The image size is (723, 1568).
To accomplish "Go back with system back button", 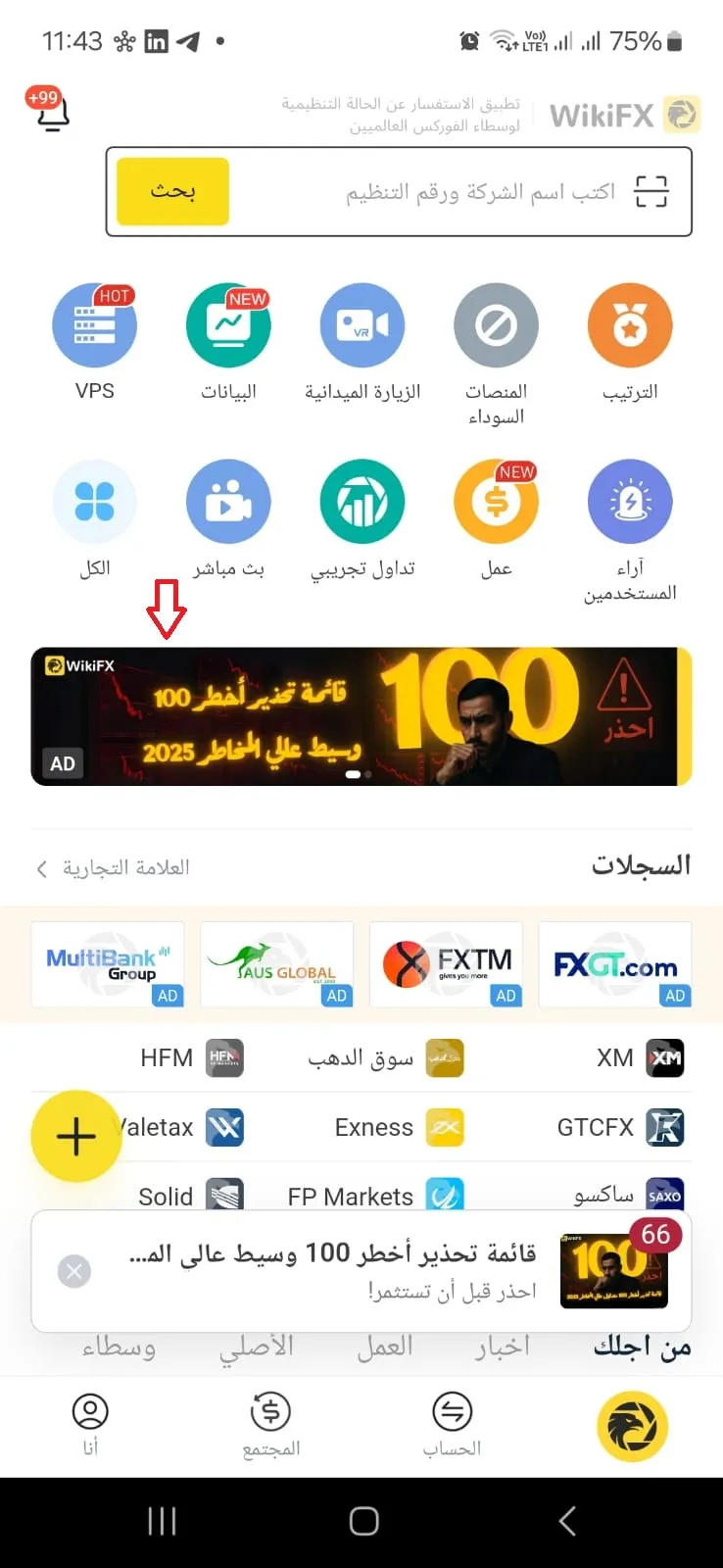I will [566, 1521].
